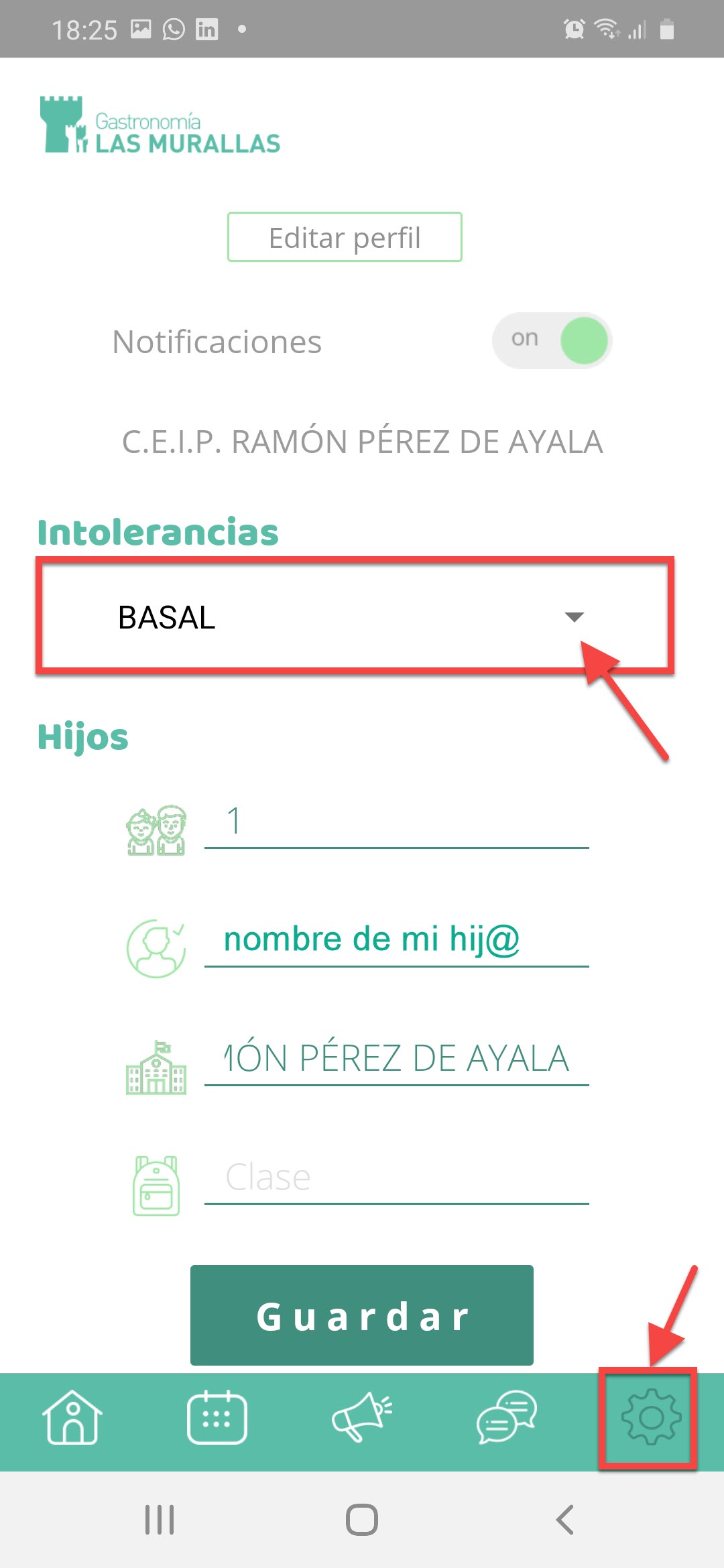Image resolution: width=724 pixels, height=1568 pixels.
Task: Open the chat messages tab
Action: 507,1417
